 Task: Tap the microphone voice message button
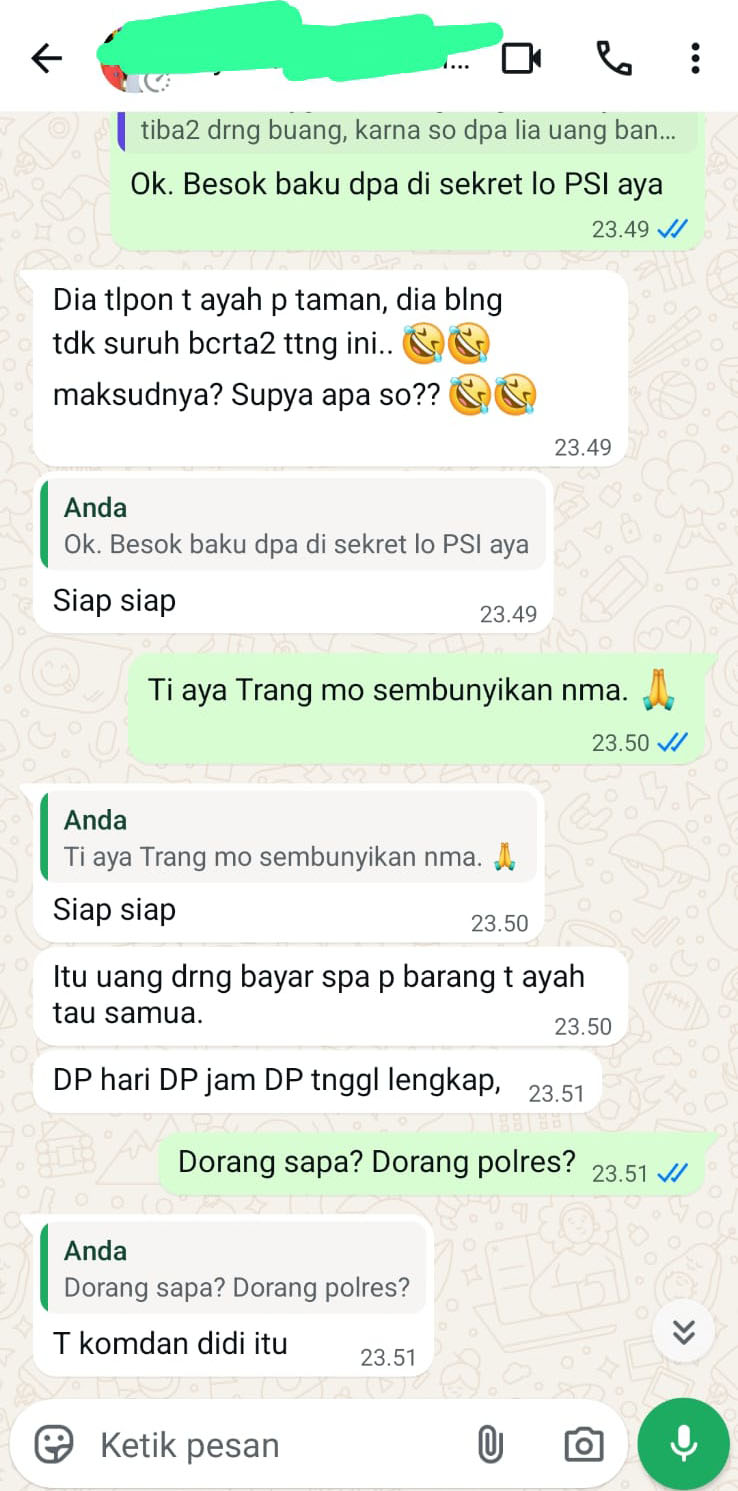[684, 1444]
